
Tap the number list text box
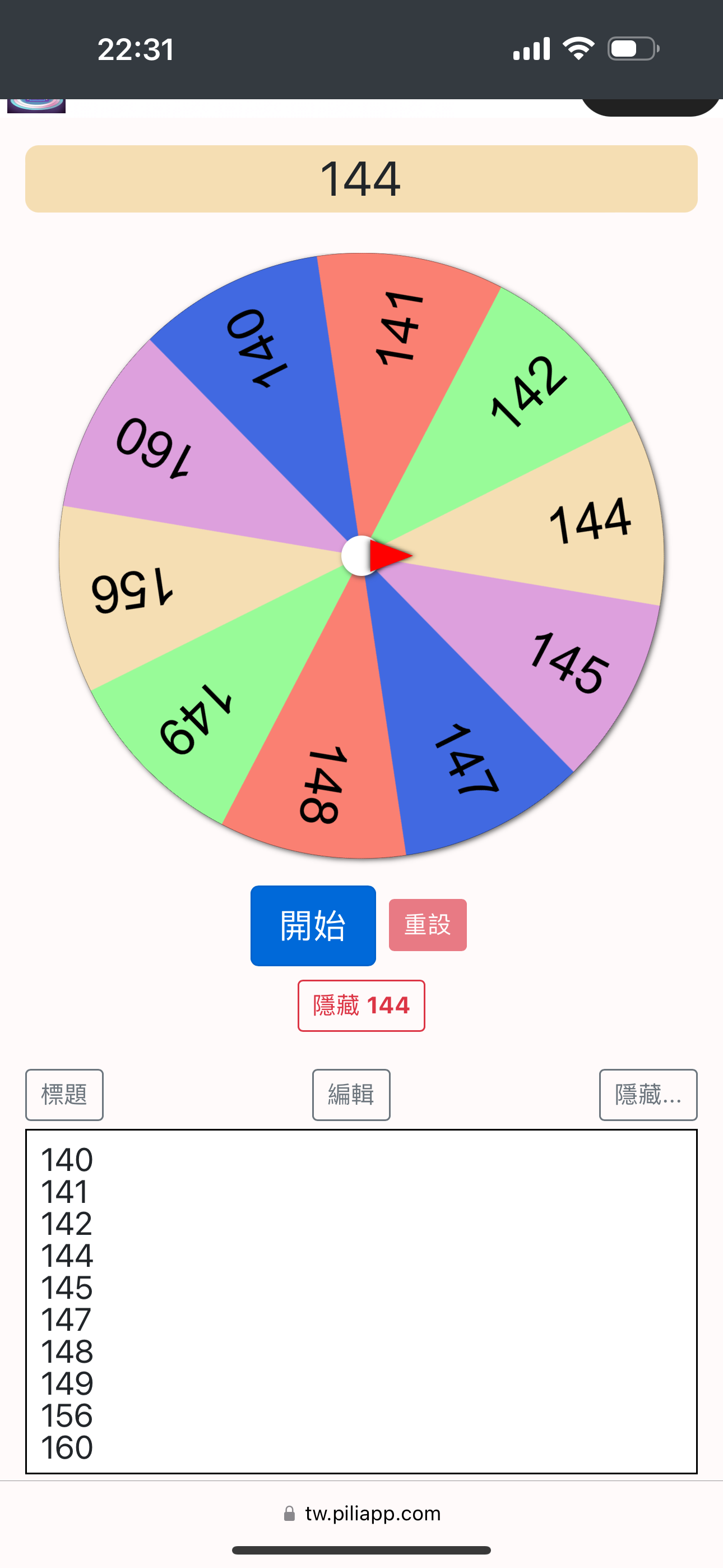point(361,1302)
